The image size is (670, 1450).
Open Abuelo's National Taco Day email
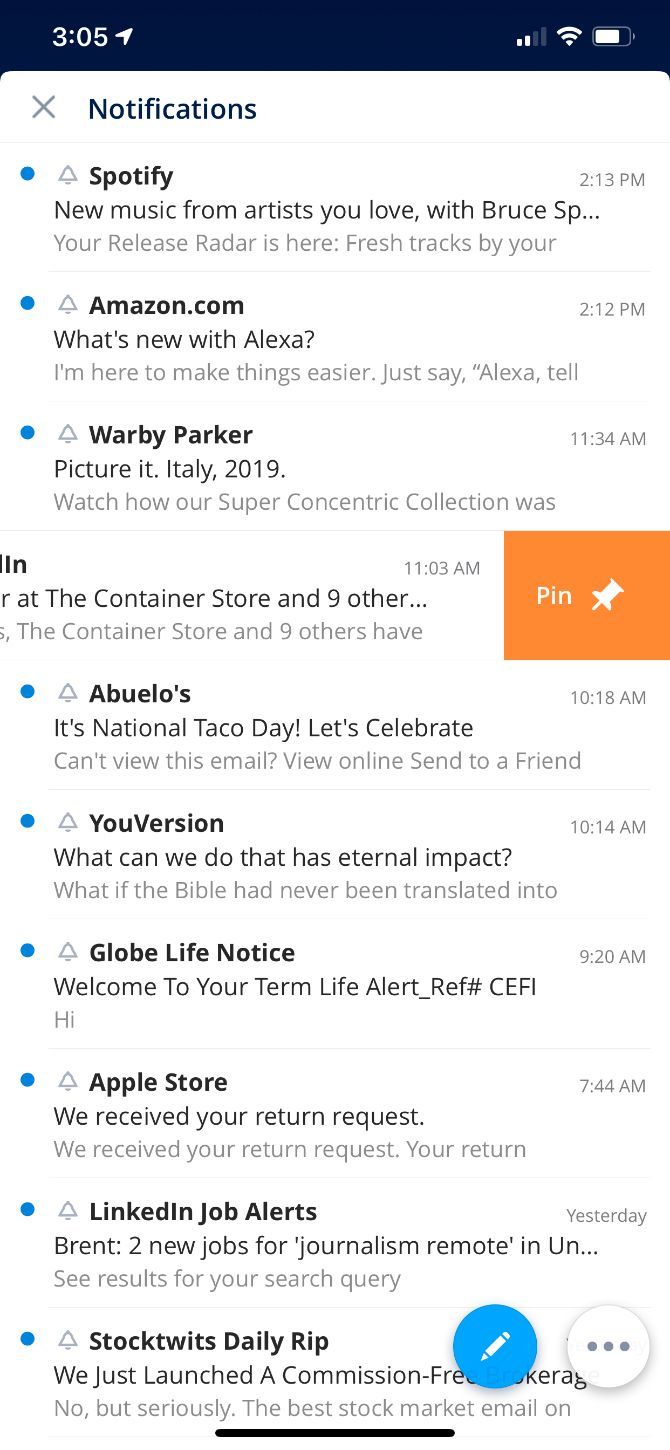(x=335, y=725)
